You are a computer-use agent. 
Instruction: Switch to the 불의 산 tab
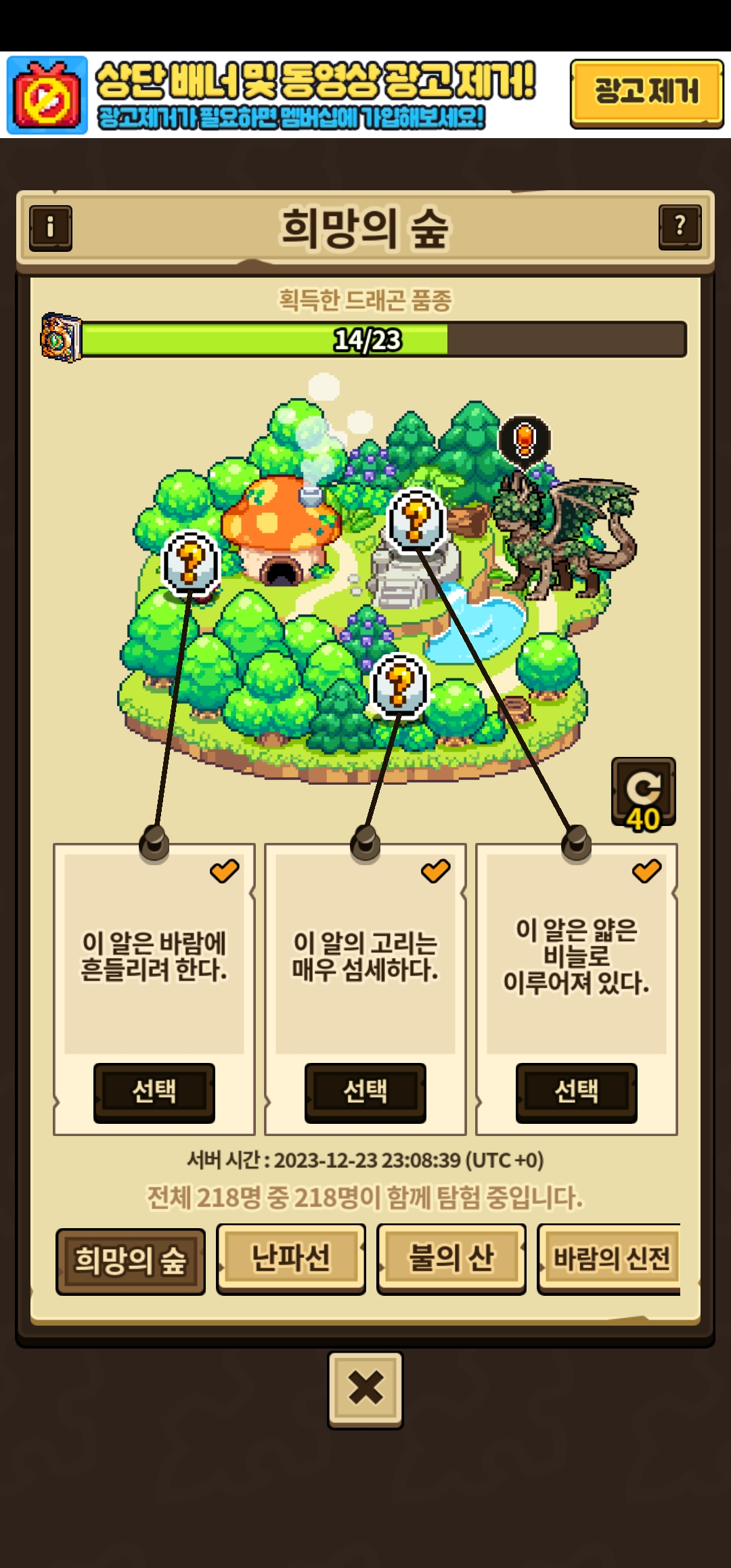(x=451, y=1259)
